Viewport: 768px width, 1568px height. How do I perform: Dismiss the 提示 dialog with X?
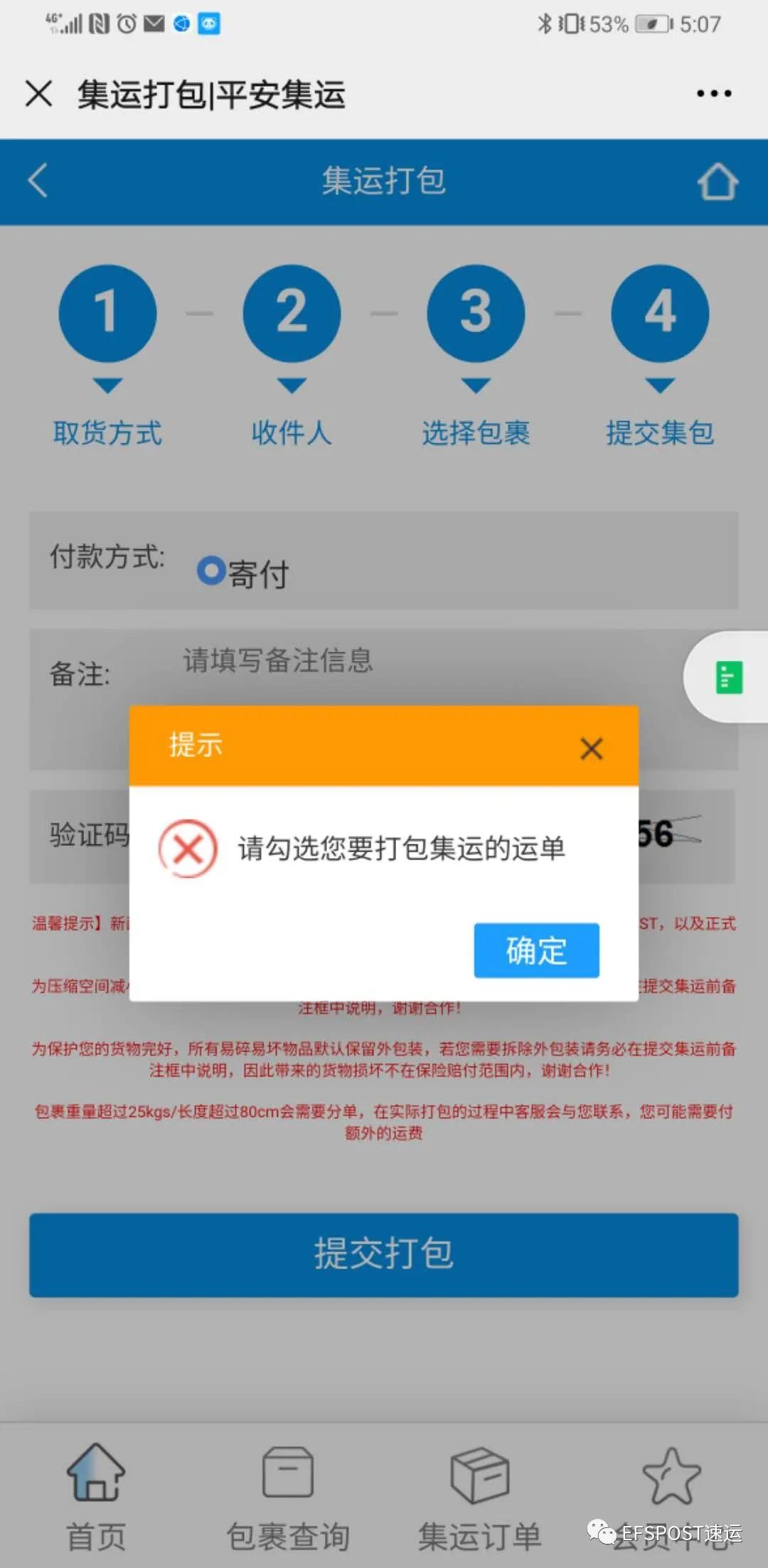[591, 748]
